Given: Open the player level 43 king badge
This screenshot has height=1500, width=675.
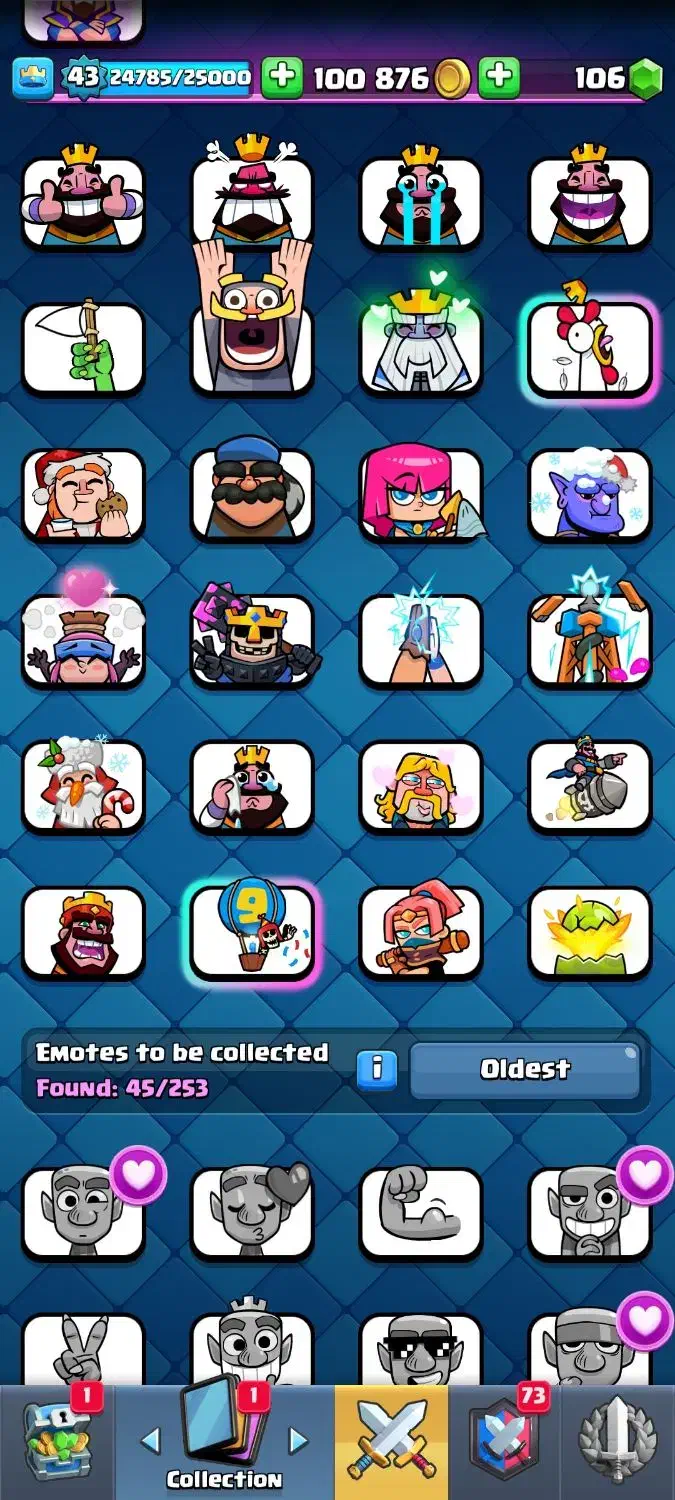Looking at the screenshot, I should (x=83, y=78).
